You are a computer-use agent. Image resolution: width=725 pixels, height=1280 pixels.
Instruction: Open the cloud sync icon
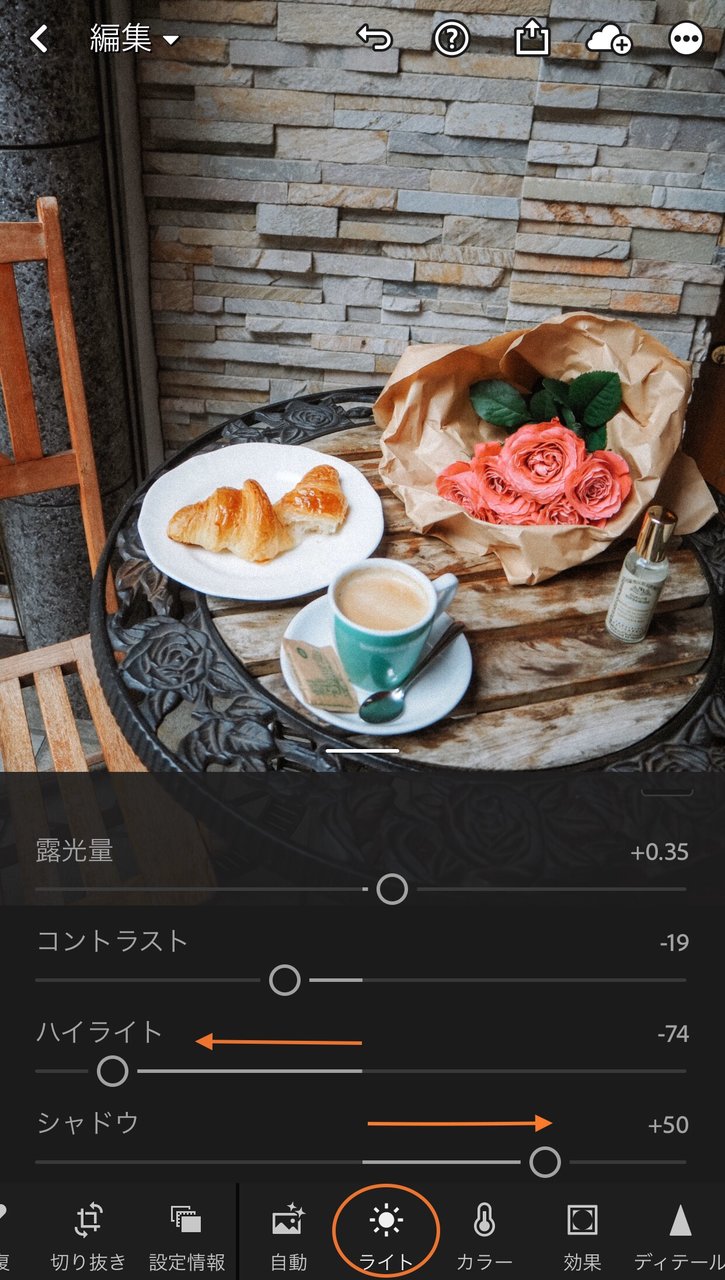(x=608, y=40)
